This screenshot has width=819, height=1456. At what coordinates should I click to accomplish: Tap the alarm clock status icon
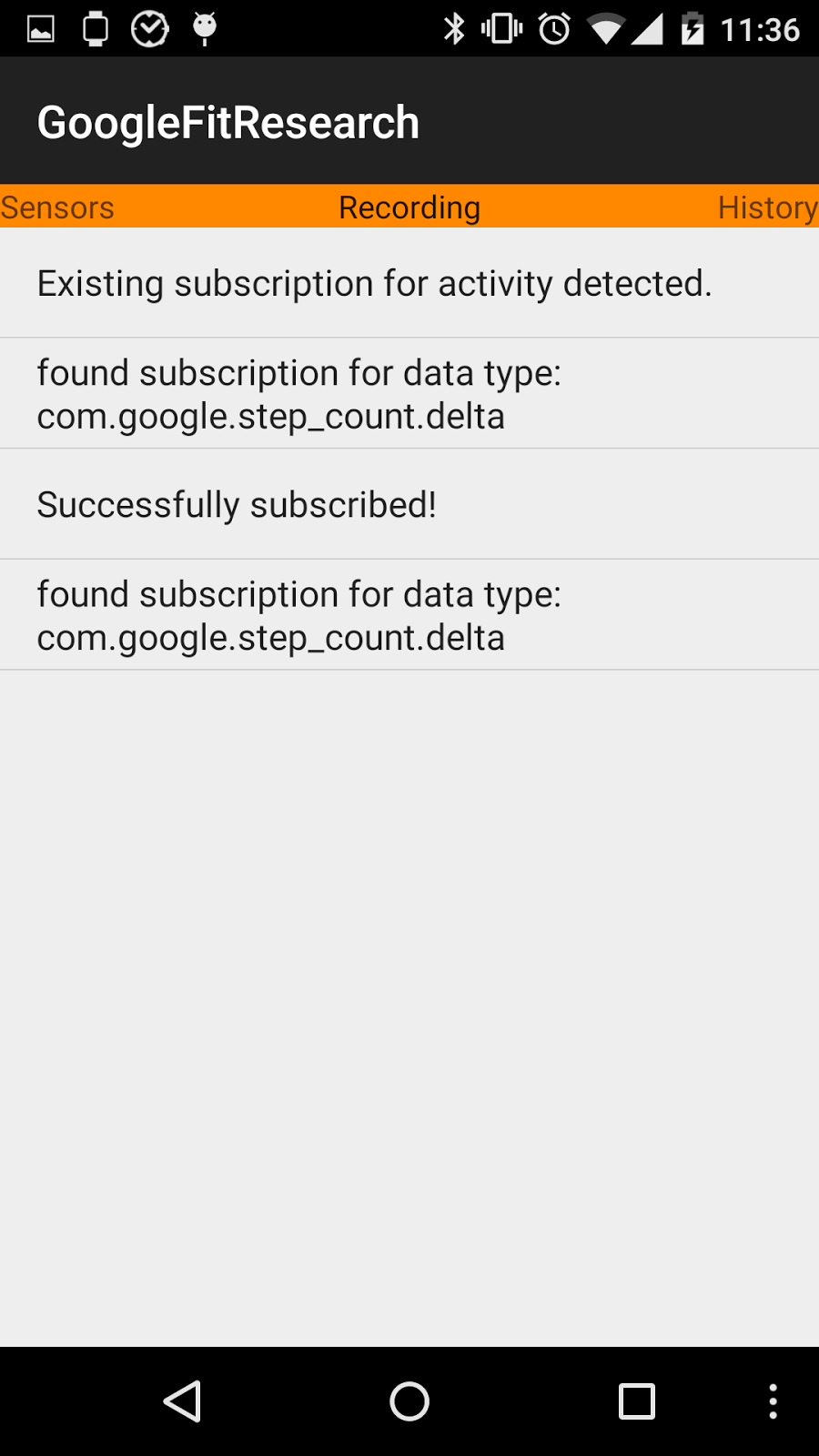click(x=554, y=27)
